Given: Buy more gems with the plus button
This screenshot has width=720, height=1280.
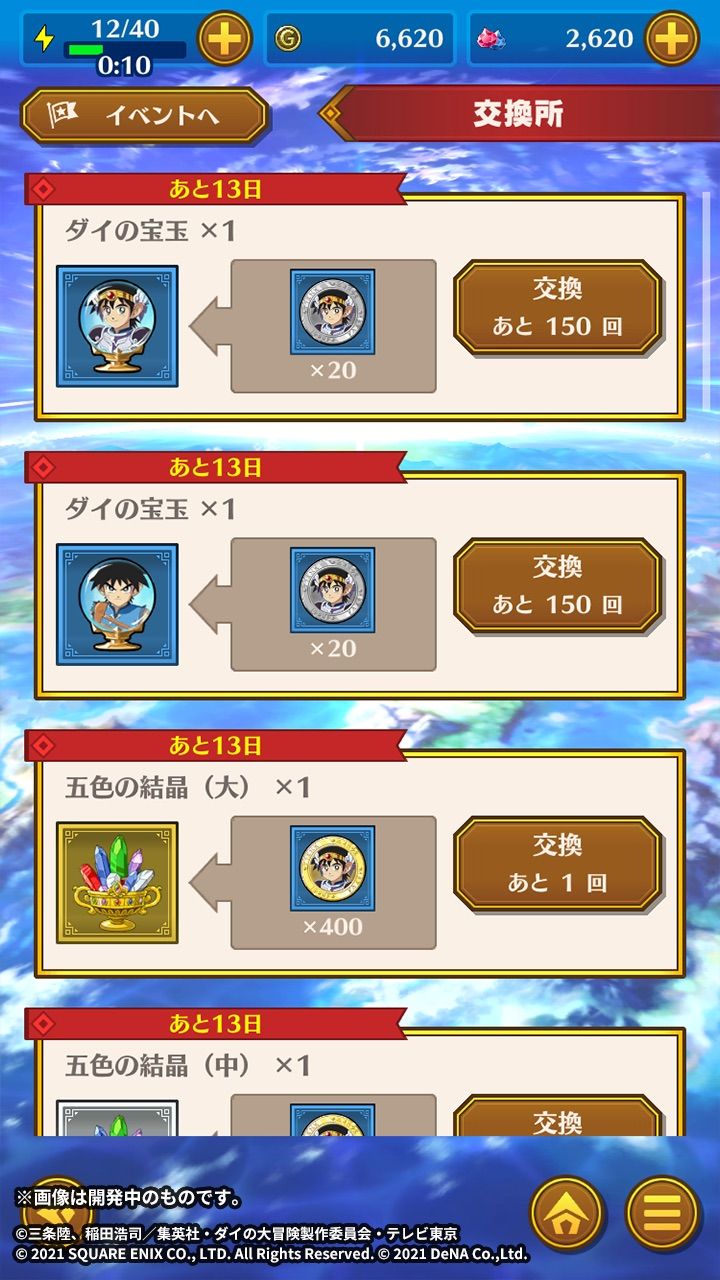Looking at the screenshot, I should pos(671,39).
